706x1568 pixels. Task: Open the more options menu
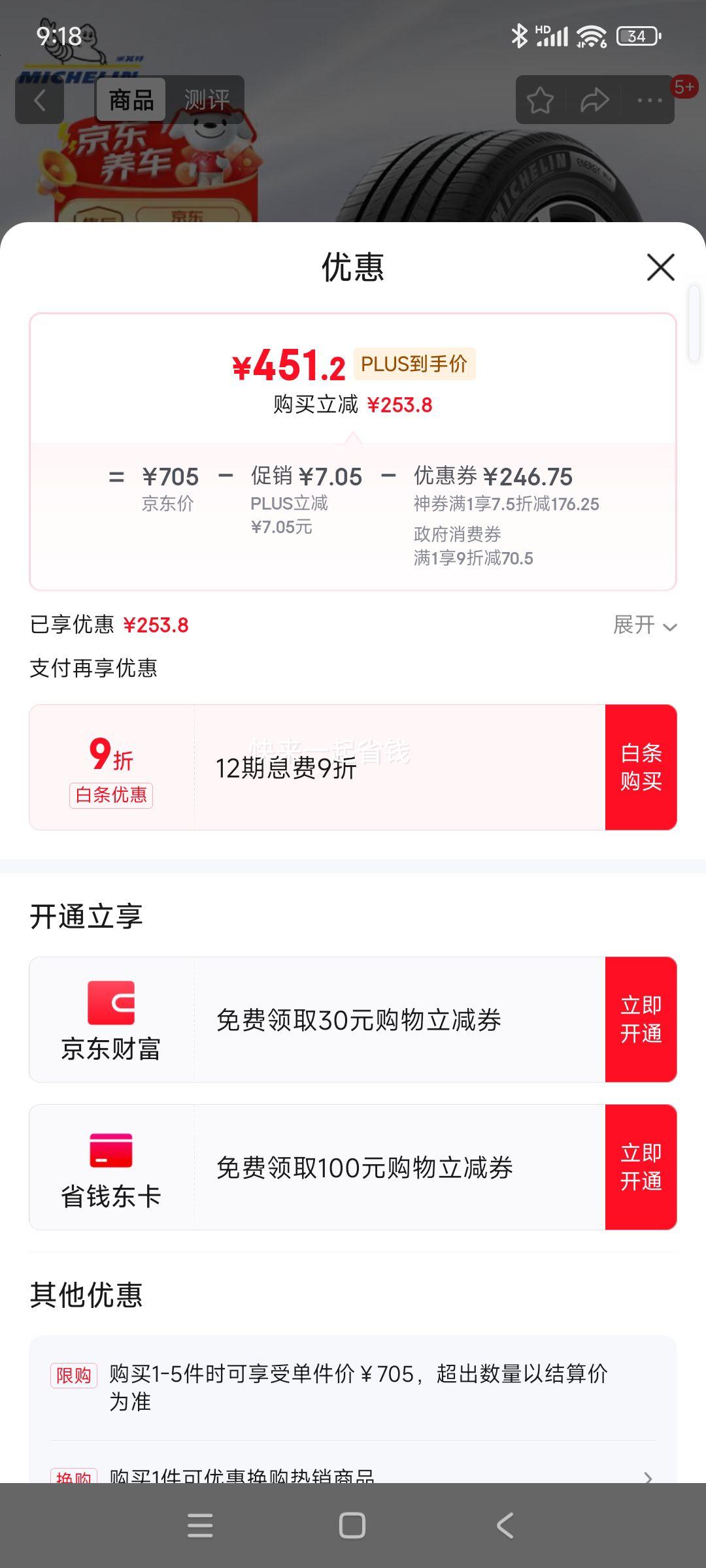[649, 101]
